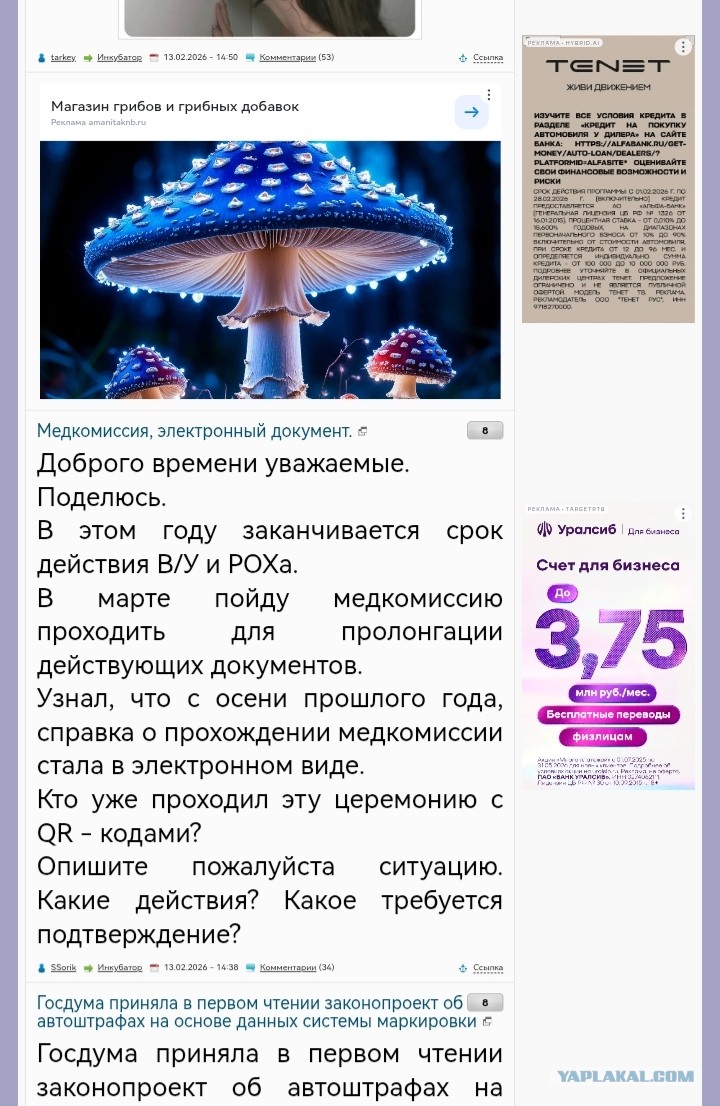Open the Уралсиб business account ad
The width and height of the screenshot is (720, 1106).
click(x=608, y=647)
